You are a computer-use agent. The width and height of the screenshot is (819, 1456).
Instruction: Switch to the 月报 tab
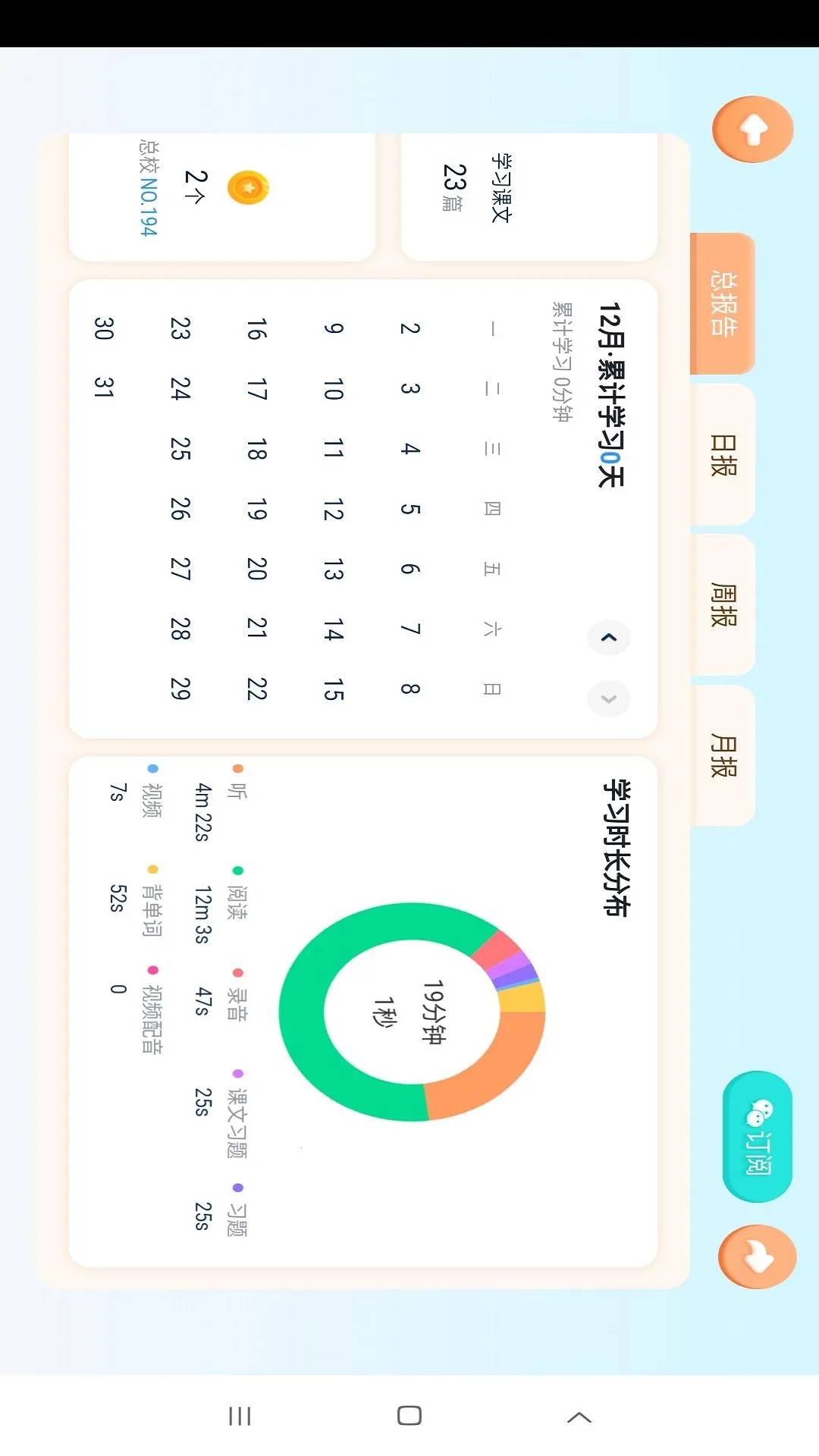click(723, 755)
